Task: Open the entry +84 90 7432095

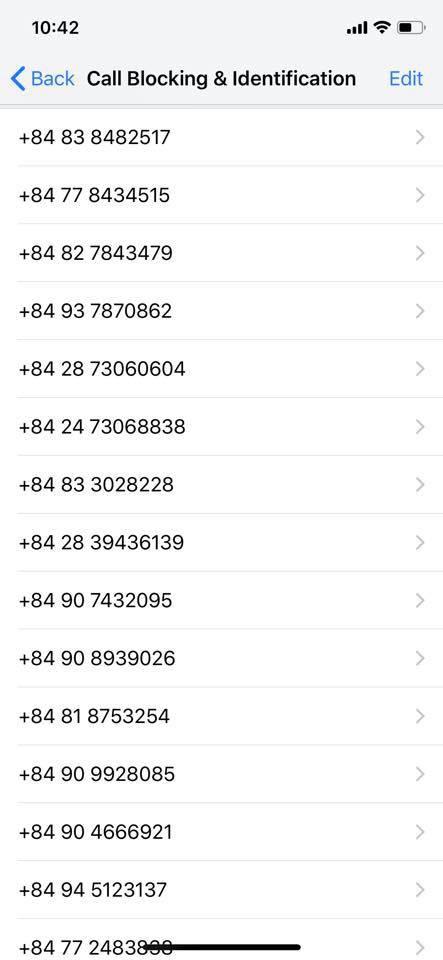Action: point(222,600)
